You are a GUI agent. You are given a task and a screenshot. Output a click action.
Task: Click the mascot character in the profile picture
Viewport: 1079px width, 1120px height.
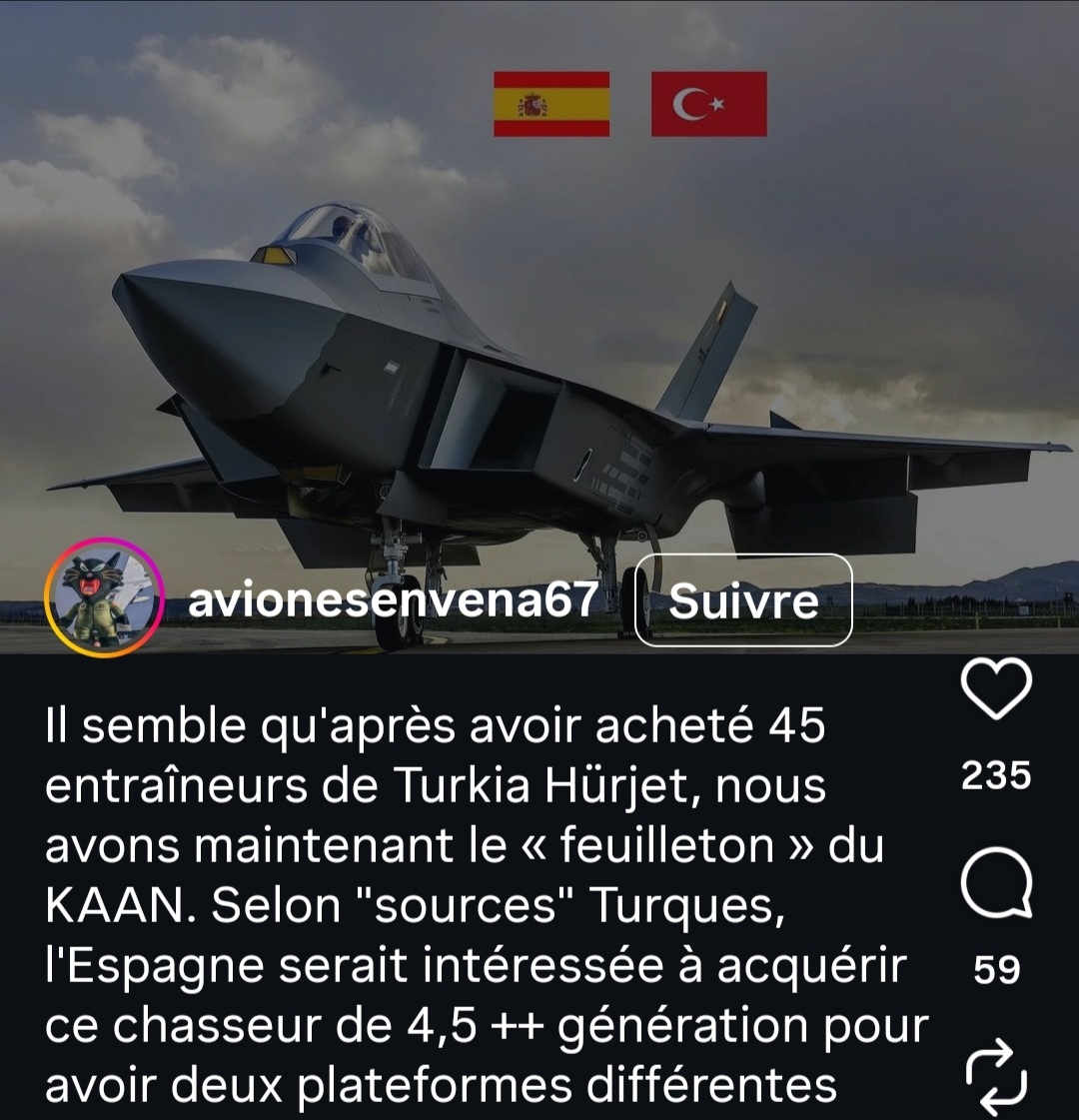(x=100, y=599)
